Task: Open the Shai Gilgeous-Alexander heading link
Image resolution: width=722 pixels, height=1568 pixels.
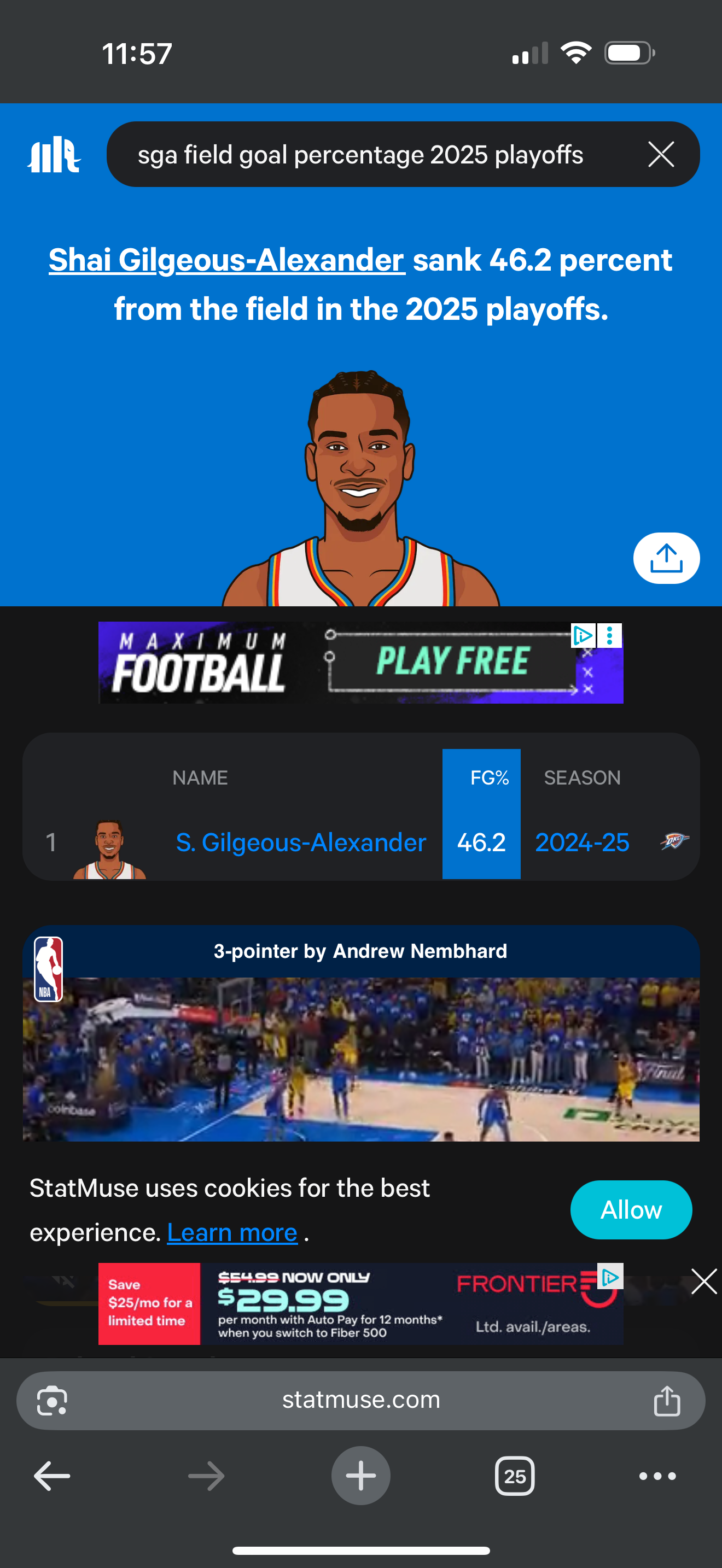Action: pos(226,260)
